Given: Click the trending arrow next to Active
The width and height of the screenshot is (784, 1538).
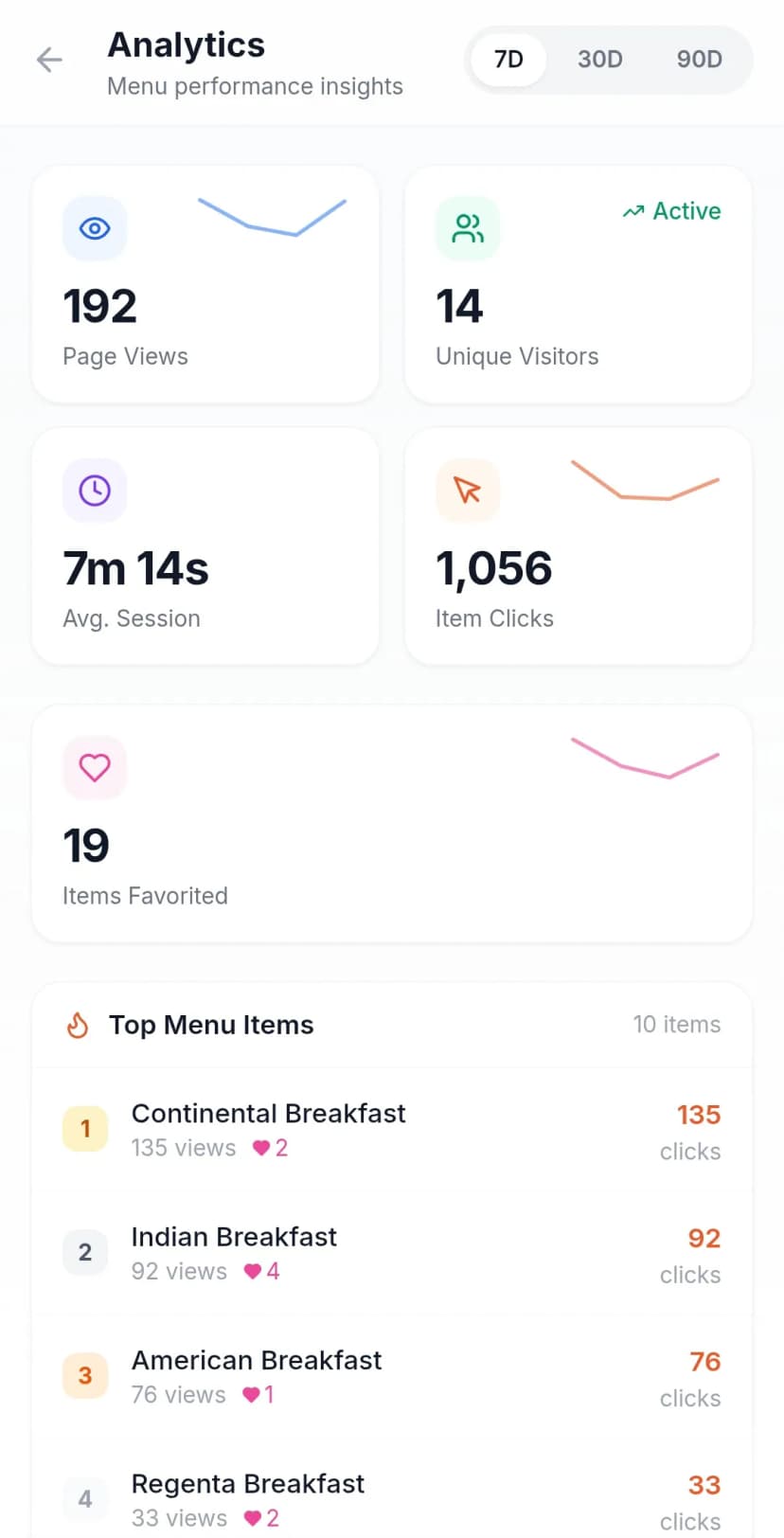Looking at the screenshot, I should coord(633,211).
